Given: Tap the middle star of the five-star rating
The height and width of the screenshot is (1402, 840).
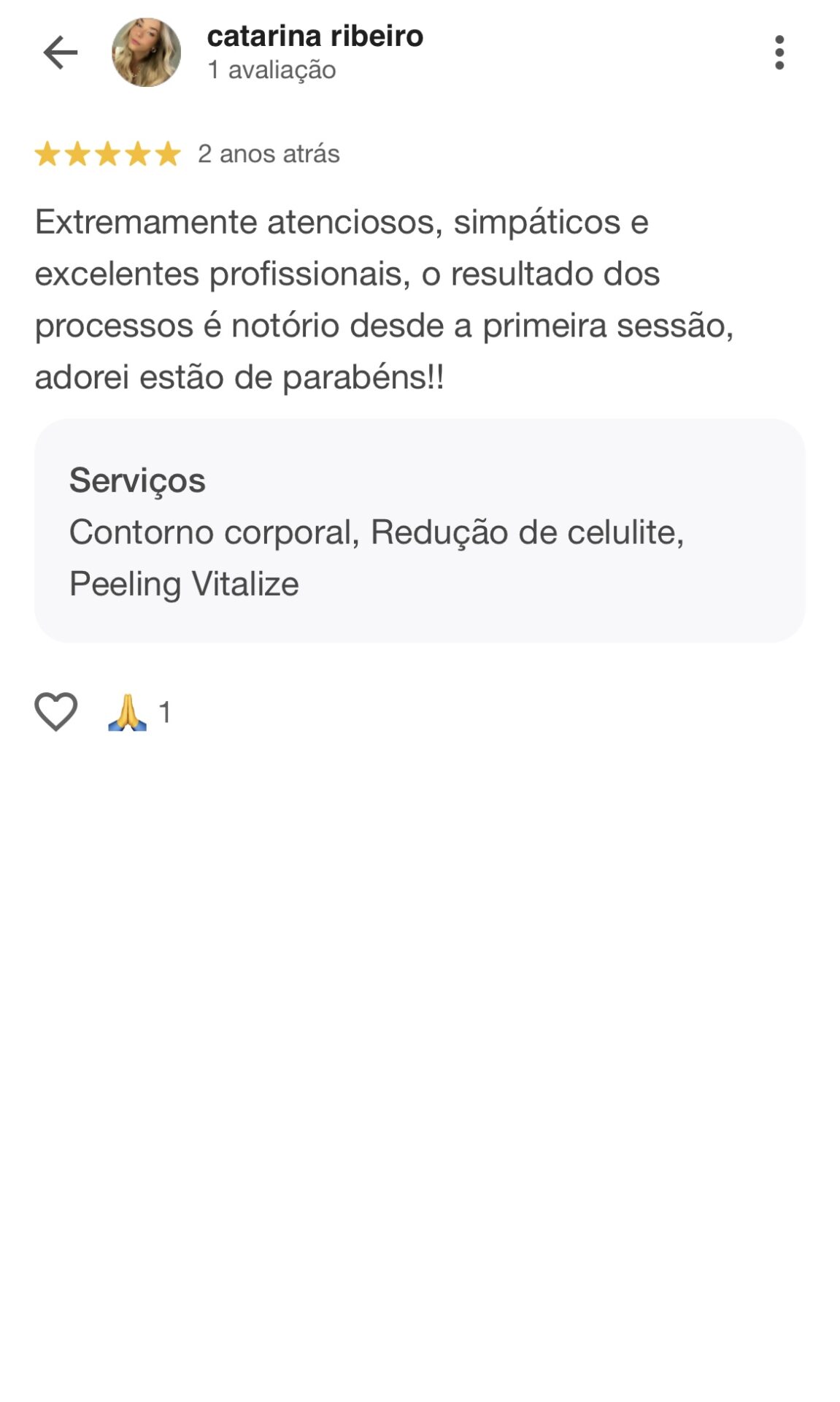Looking at the screenshot, I should click(107, 153).
